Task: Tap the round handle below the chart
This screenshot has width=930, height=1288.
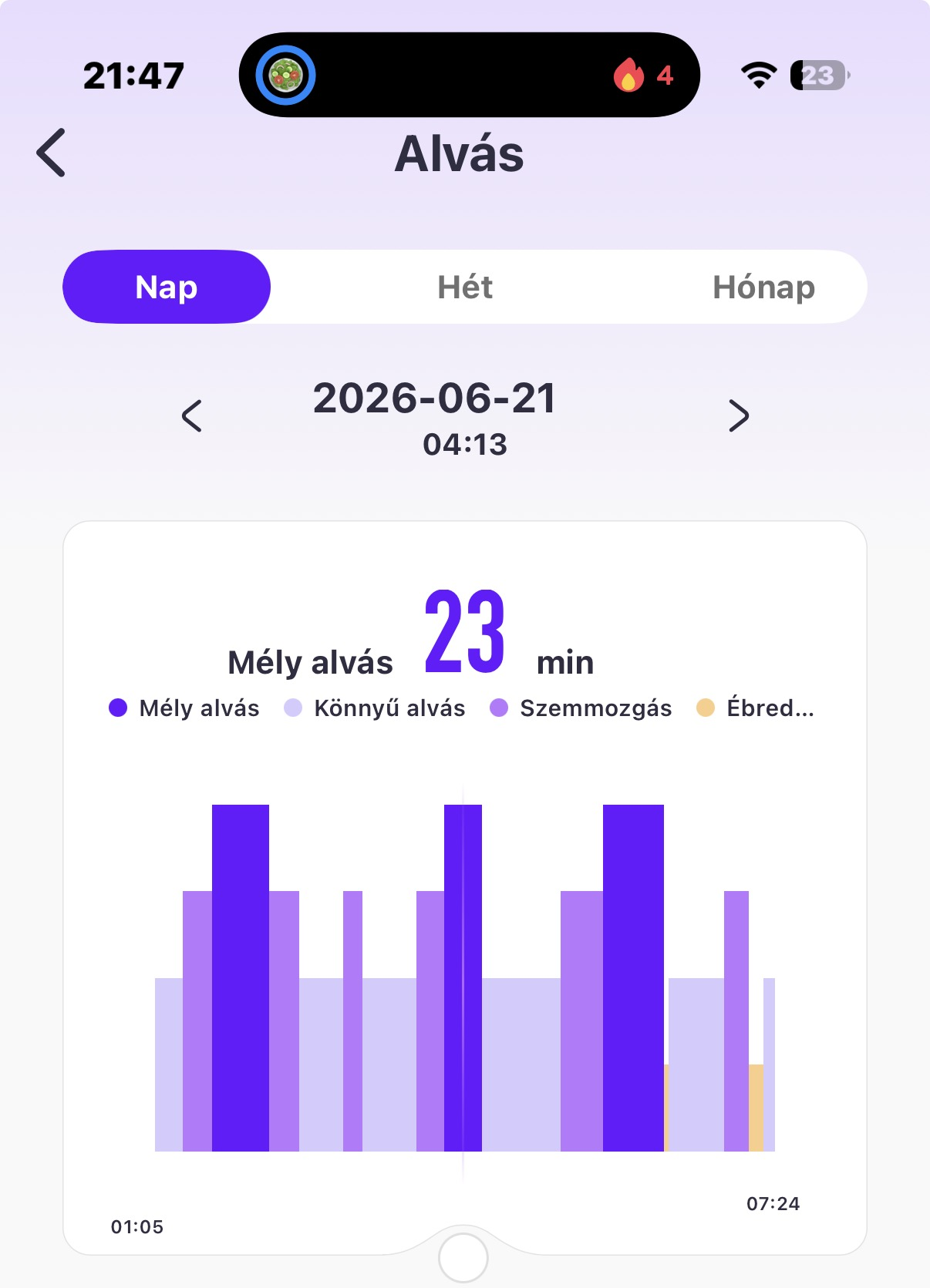Action: (463, 1257)
